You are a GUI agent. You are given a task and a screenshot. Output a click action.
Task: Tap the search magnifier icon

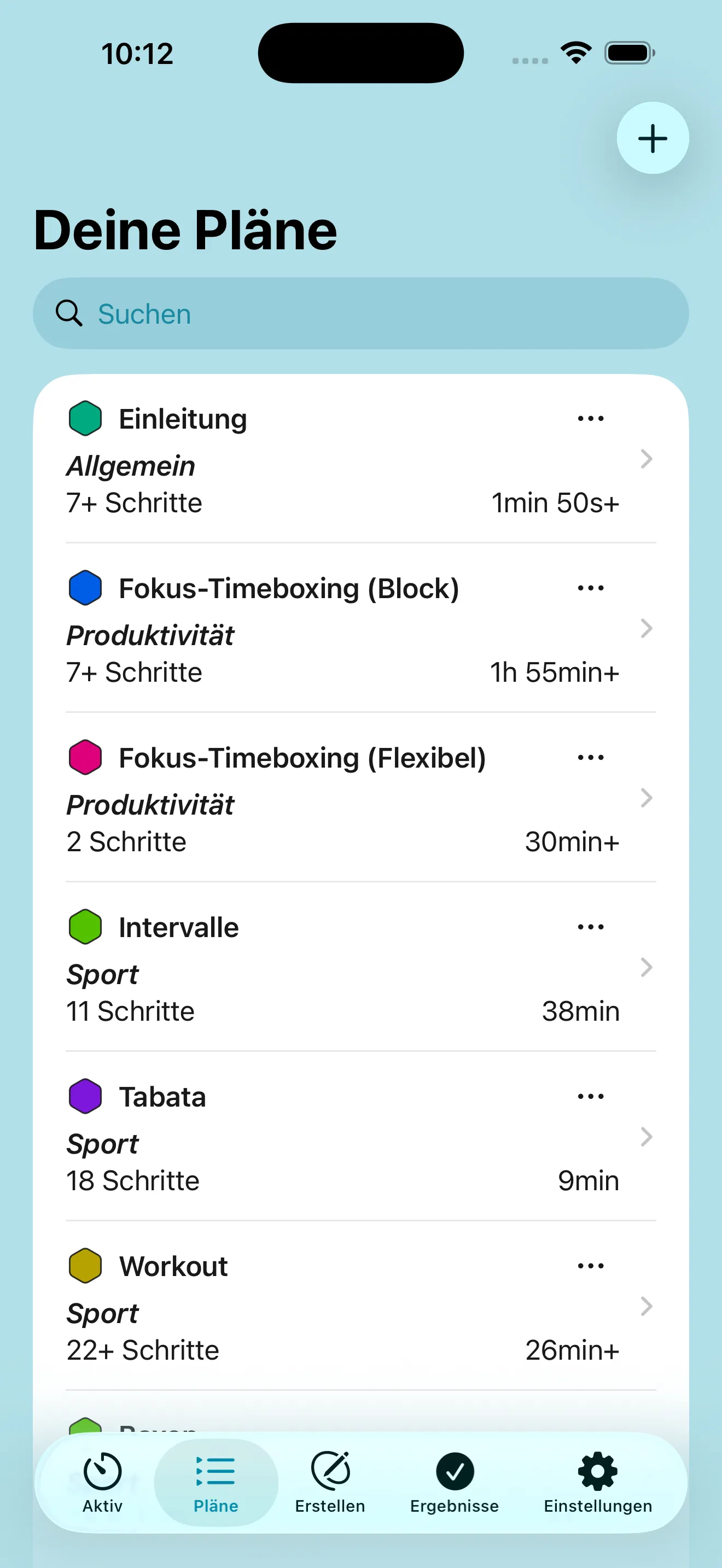point(69,313)
